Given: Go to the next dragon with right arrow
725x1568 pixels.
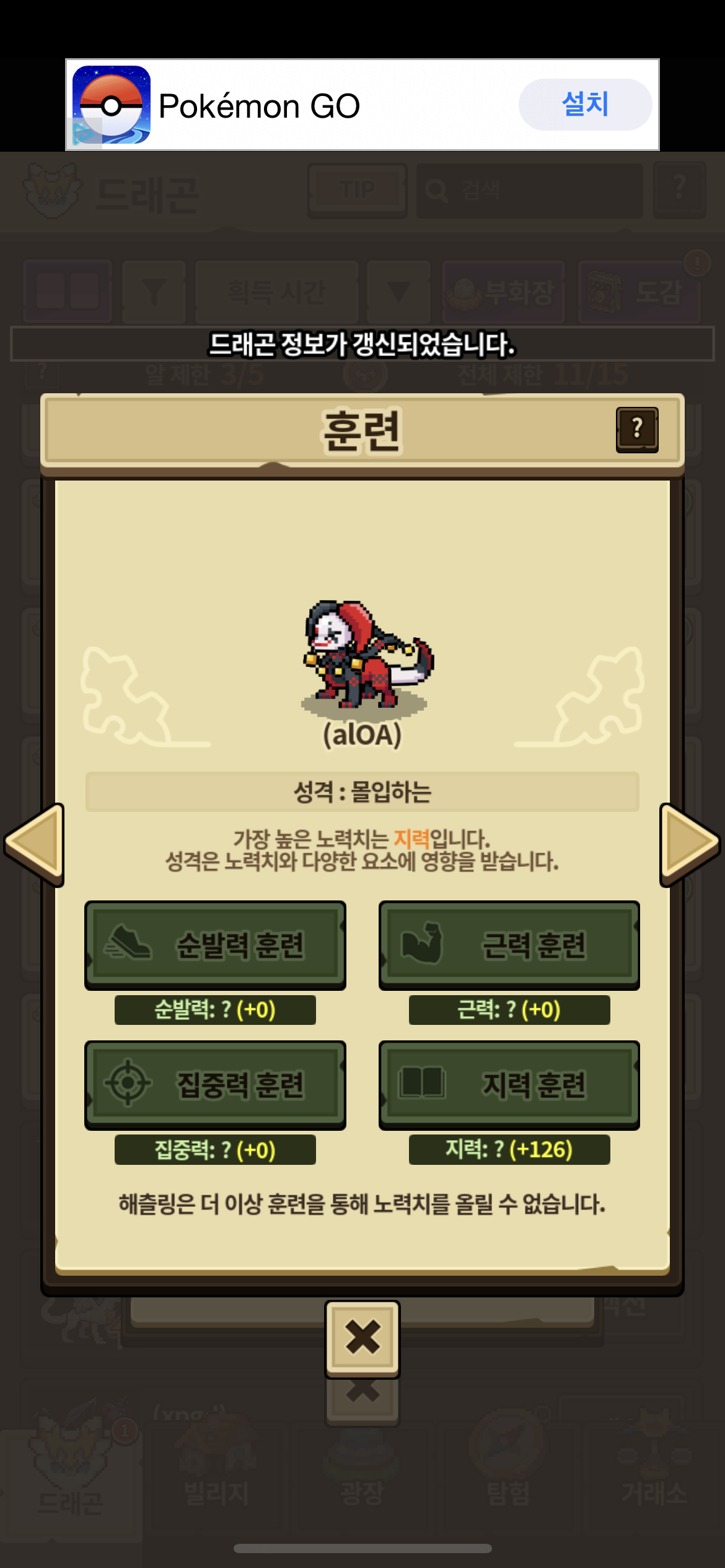Looking at the screenshot, I should click(x=690, y=844).
